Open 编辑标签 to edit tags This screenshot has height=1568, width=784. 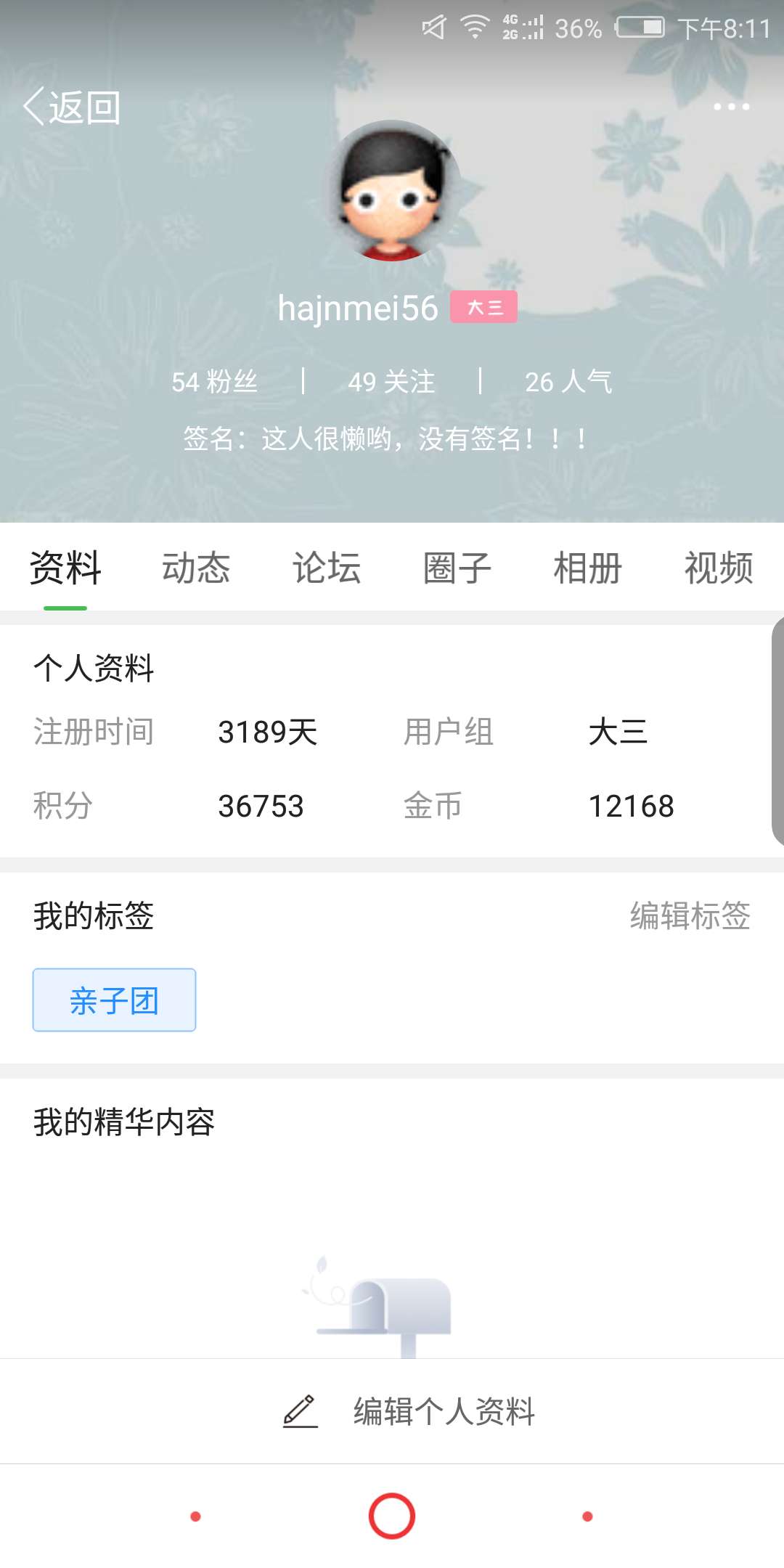pyautogui.click(x=690, y=915)
